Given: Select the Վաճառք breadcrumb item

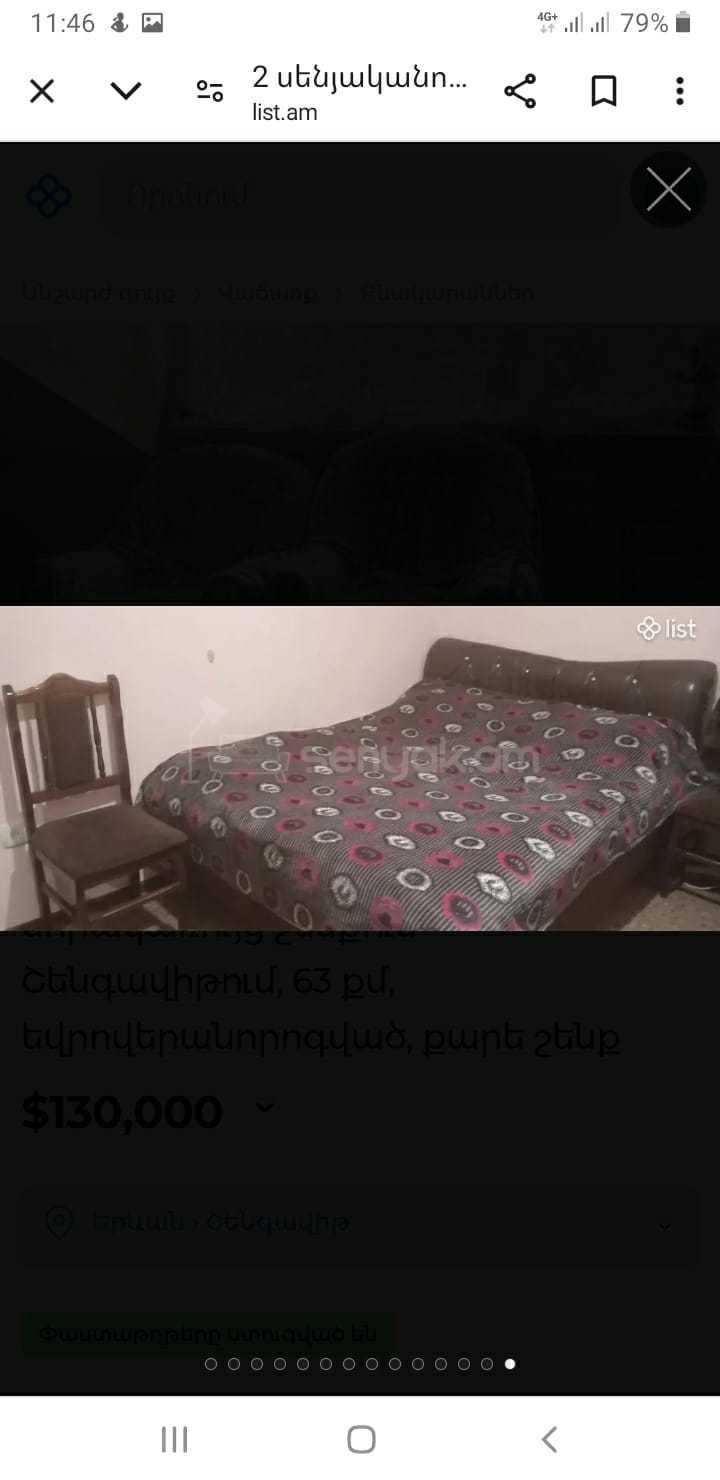Looking at the screenshot, I should point(268,293).
